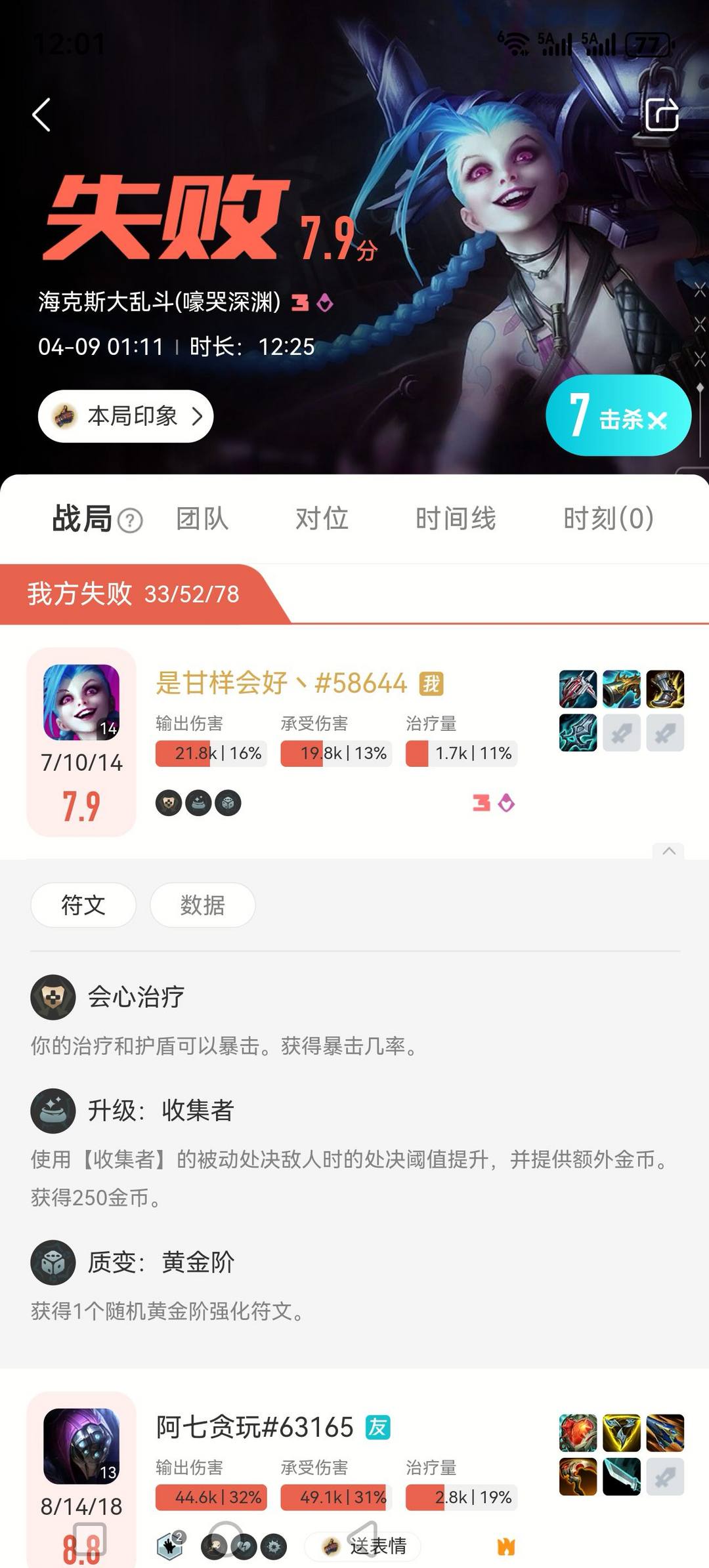Screen dimensions: 709x1568
Task: Switch to the 时间线 tab
Action: point(456,518)
